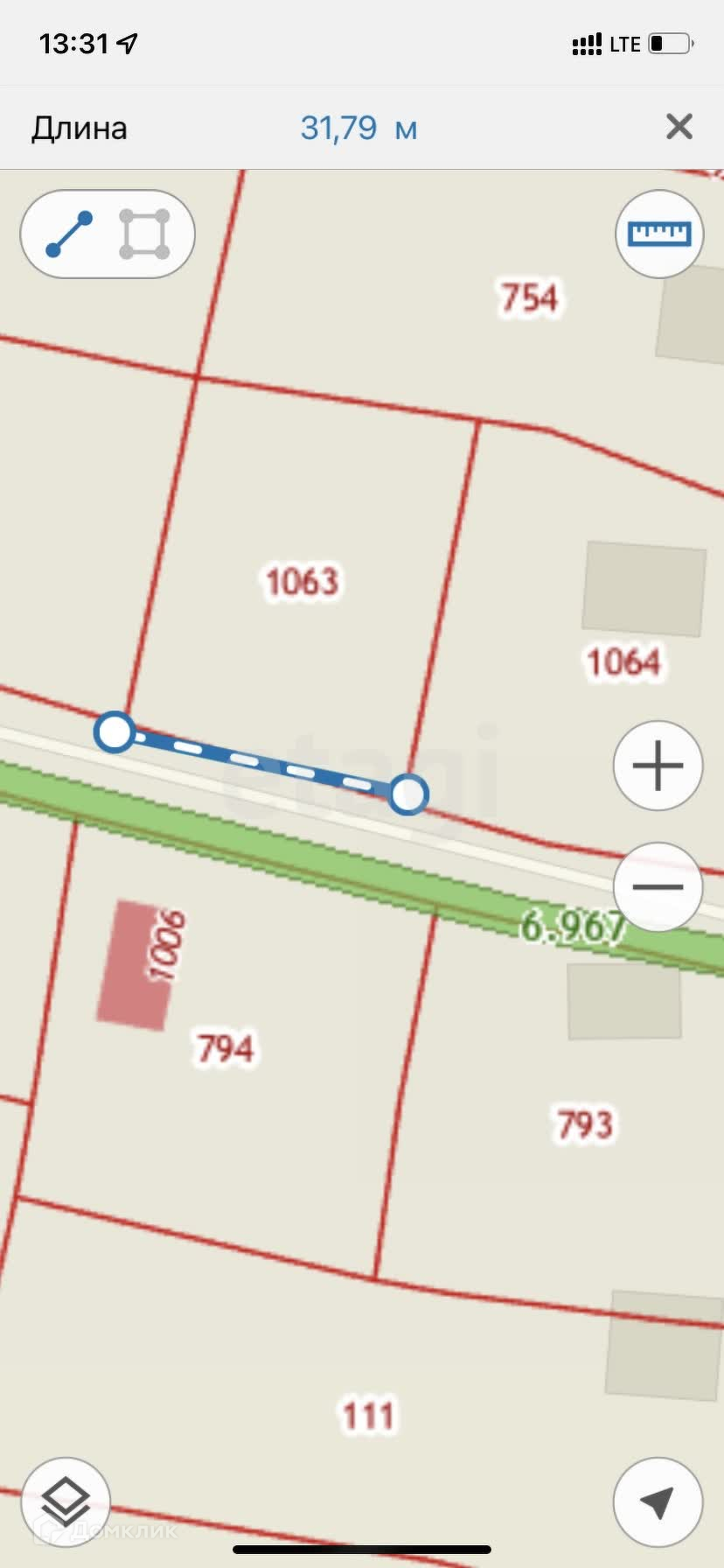This screenshot has width=724, height=1568.
Task: Center map on my current location
Action: [658, 1502]
